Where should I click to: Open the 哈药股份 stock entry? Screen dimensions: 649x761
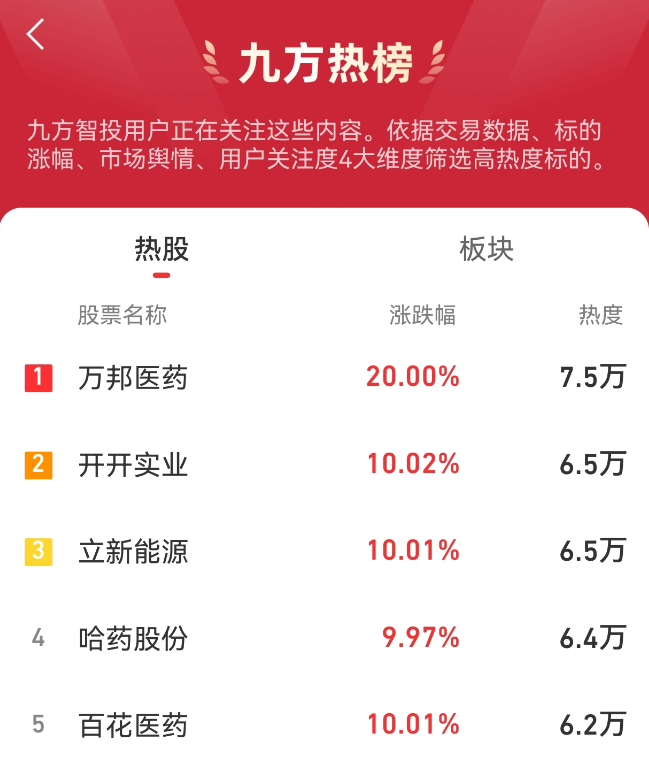click(x=324, y=638)
